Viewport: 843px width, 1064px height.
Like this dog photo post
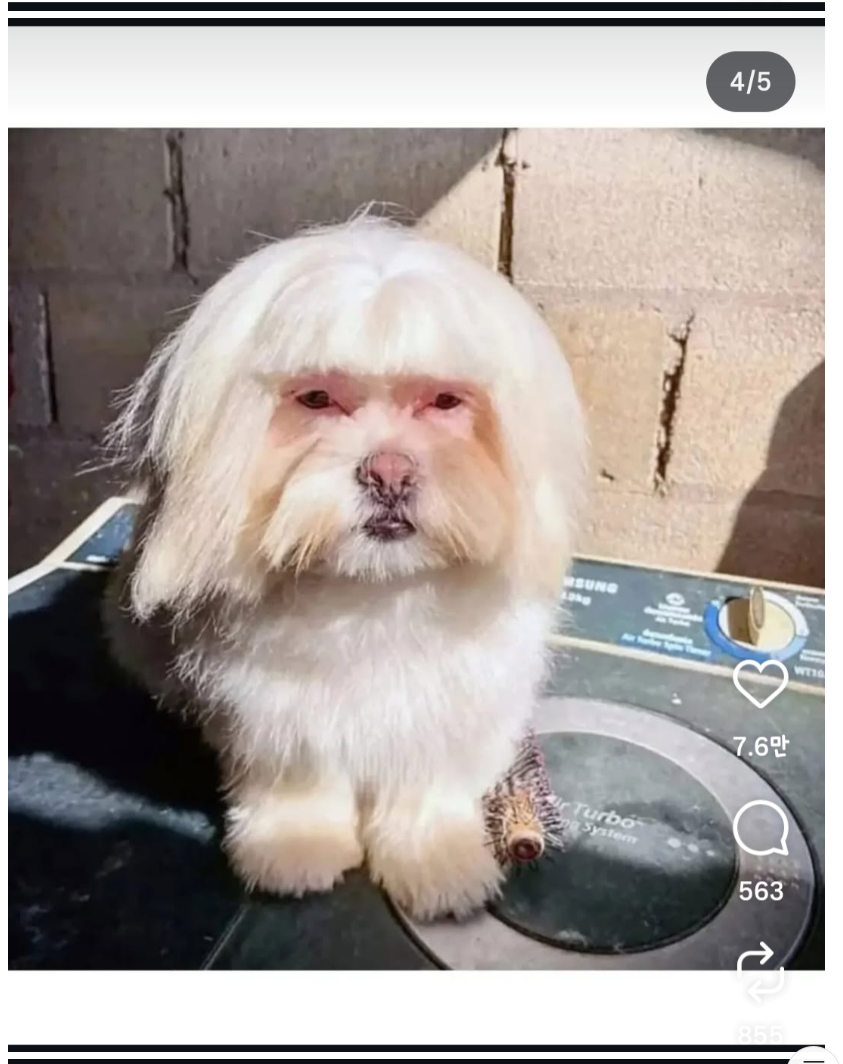point(760,683)
